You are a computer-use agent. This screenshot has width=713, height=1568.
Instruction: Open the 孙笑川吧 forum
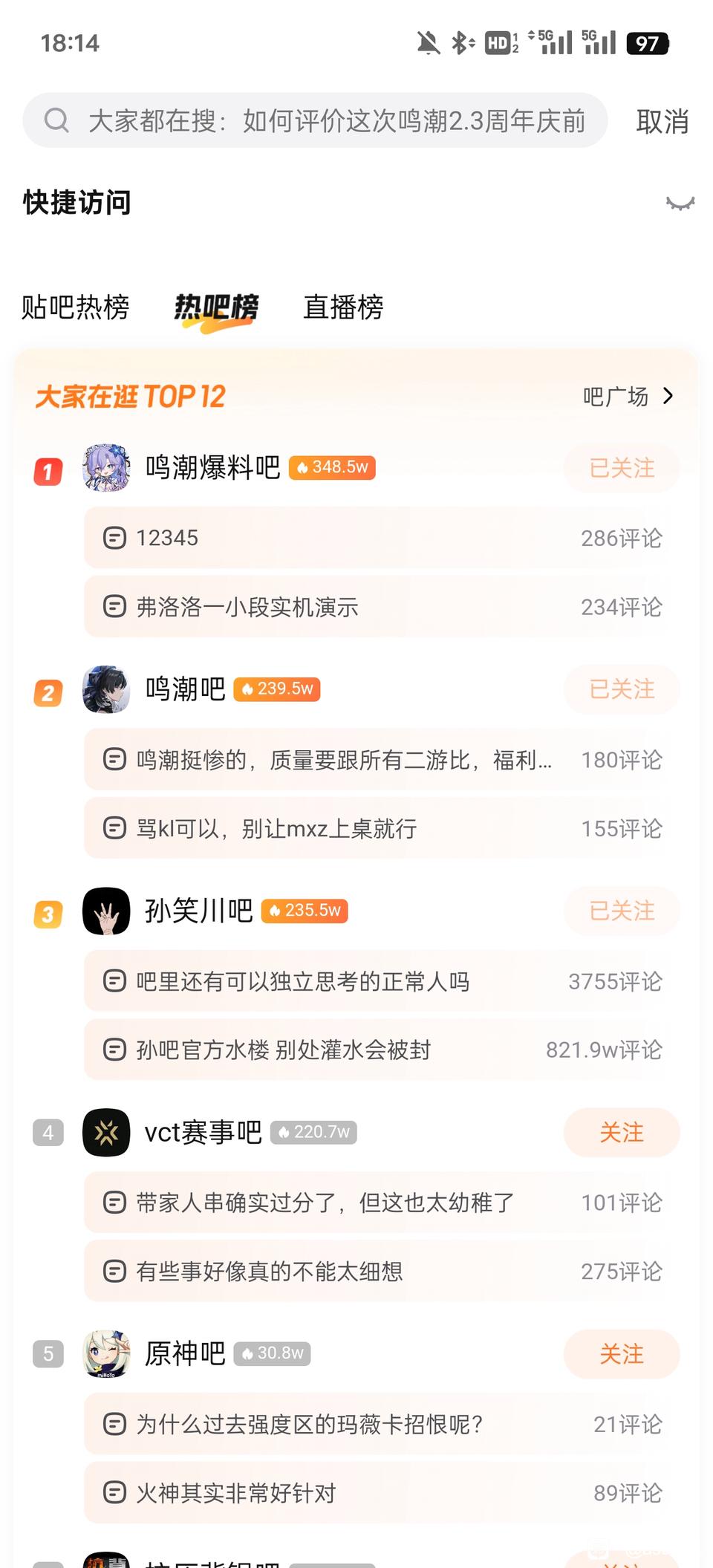pos(198,911)
